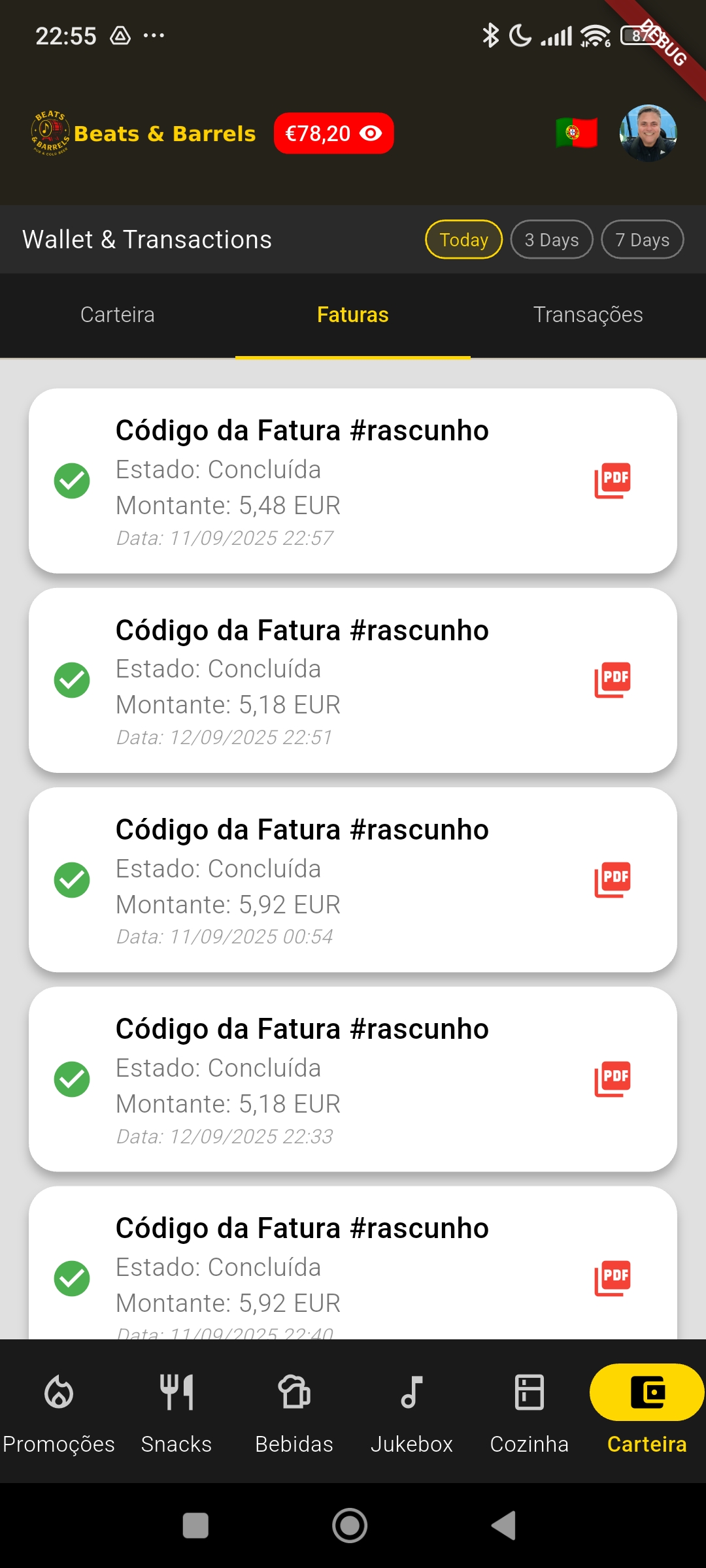Toggle balance visibility on €78,20 badge
706x1568 pixels.
(x=371, y=133)
